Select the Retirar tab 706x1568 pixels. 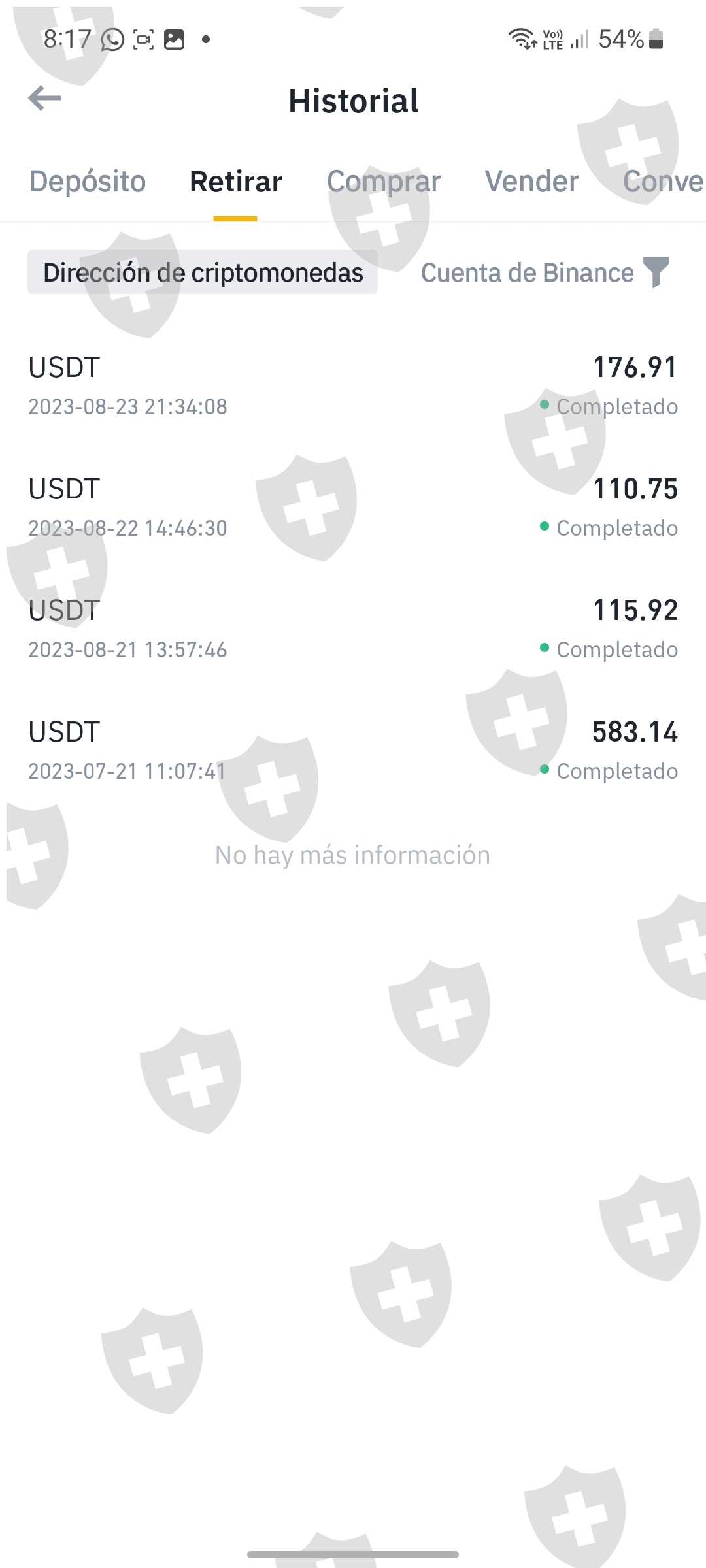236,182
